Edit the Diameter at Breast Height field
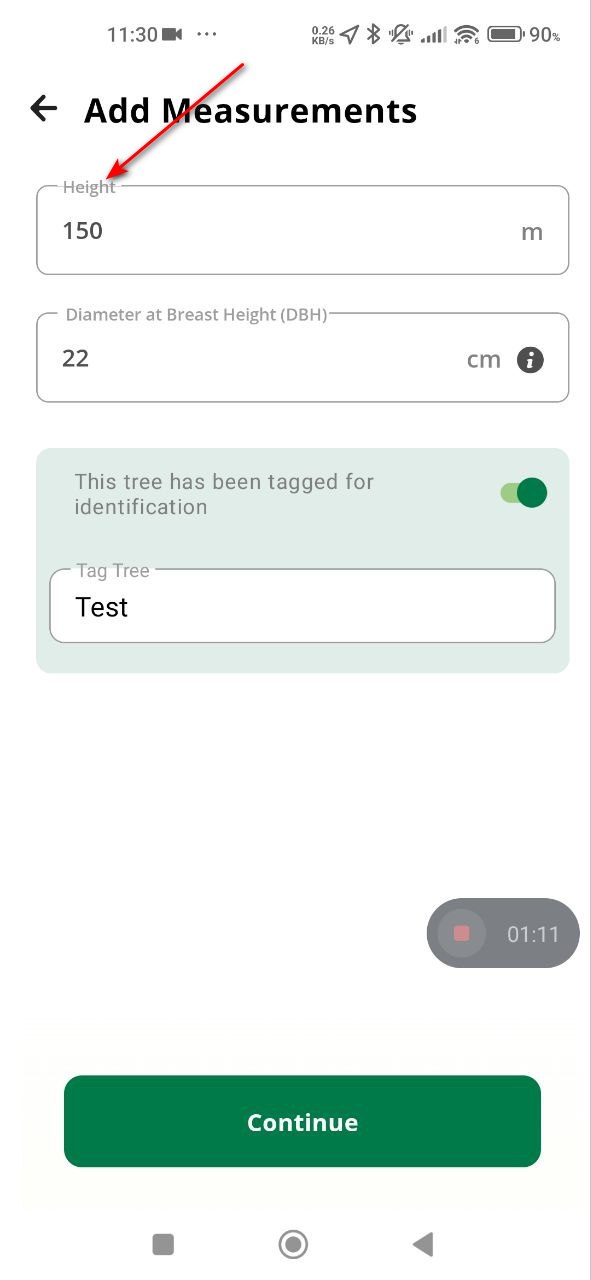The width and height of the screenshot is (591, 1280). click(x=302, y=358)
